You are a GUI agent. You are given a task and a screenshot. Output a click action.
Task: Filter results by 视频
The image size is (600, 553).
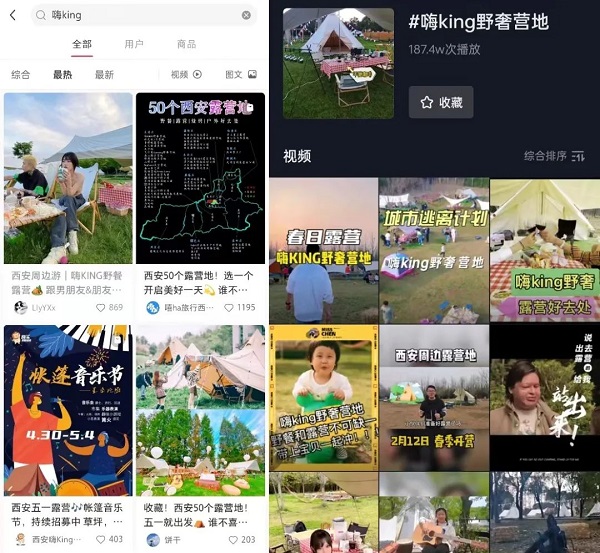(186, 75)
